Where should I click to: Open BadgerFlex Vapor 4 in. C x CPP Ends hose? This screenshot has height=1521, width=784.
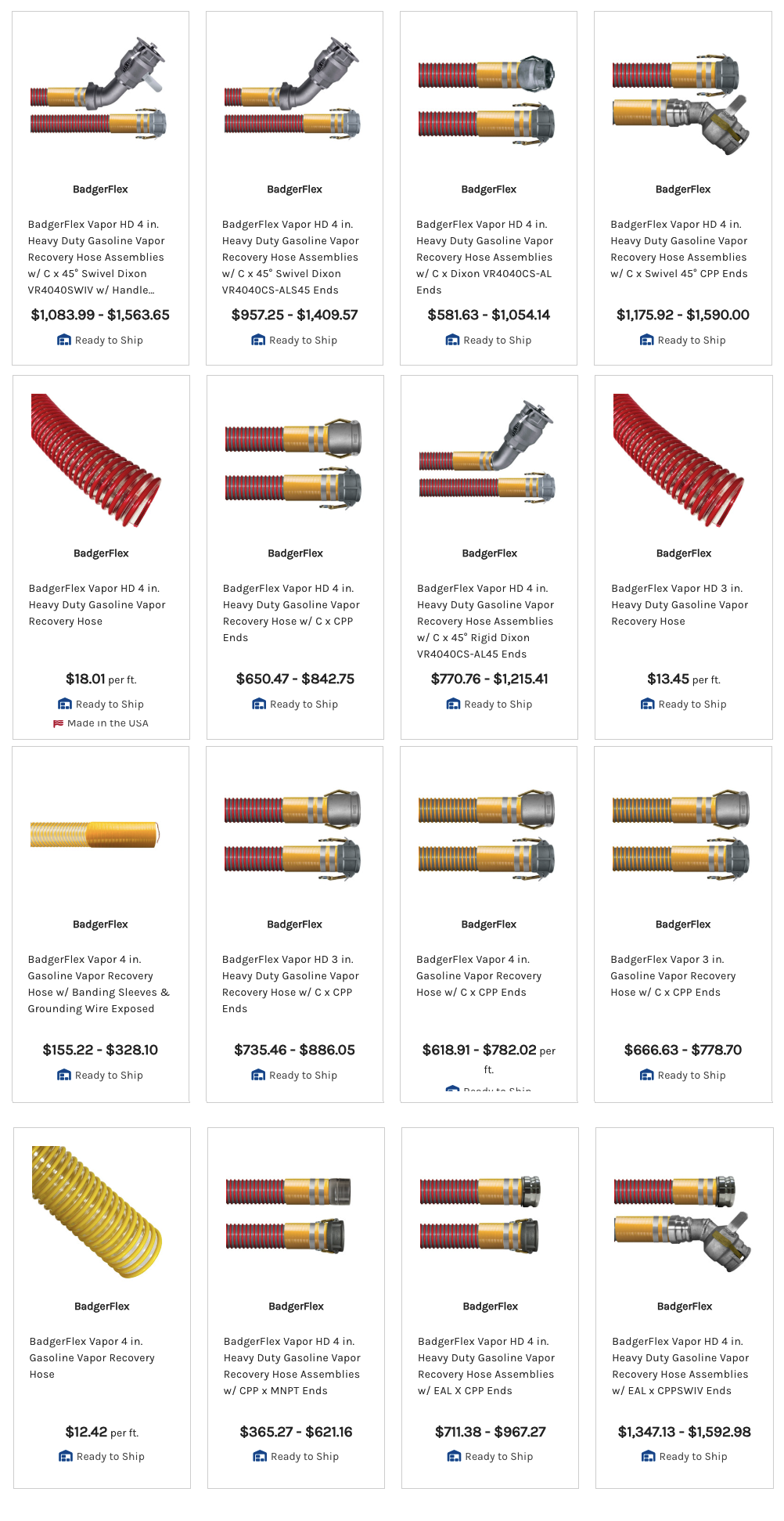click(x=479, y=975)
